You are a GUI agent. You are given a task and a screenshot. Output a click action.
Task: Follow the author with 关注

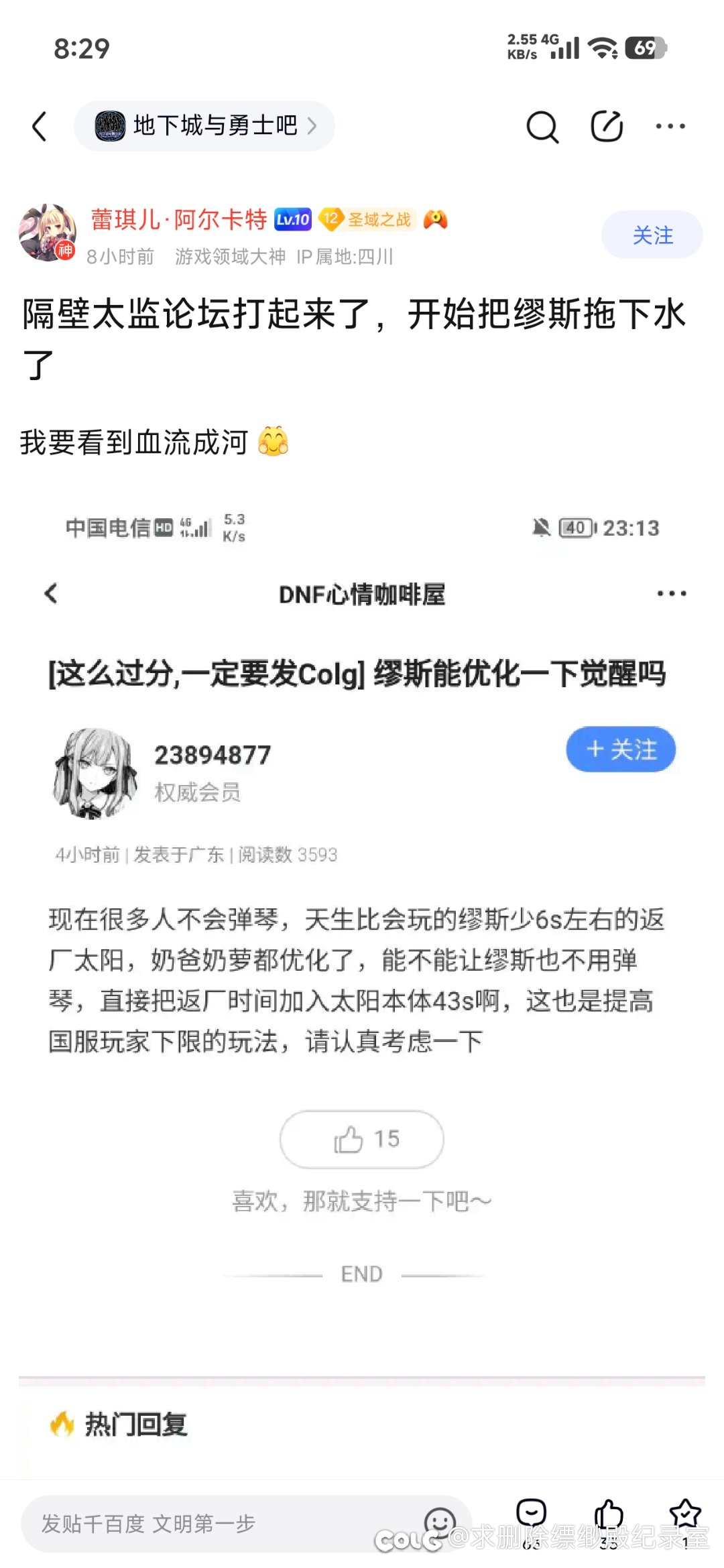[652, 235]
